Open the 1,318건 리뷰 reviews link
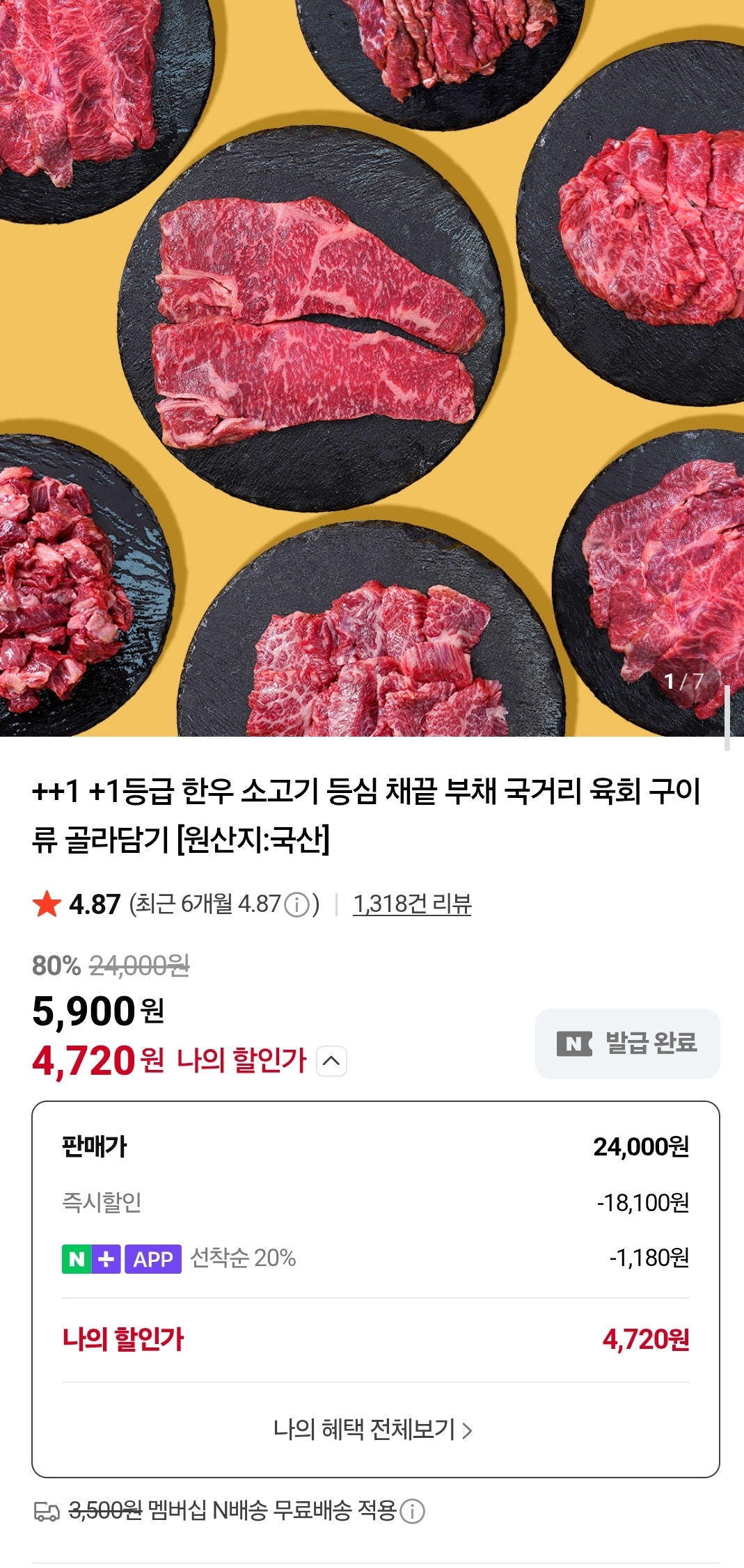 [x=412, y=904]
